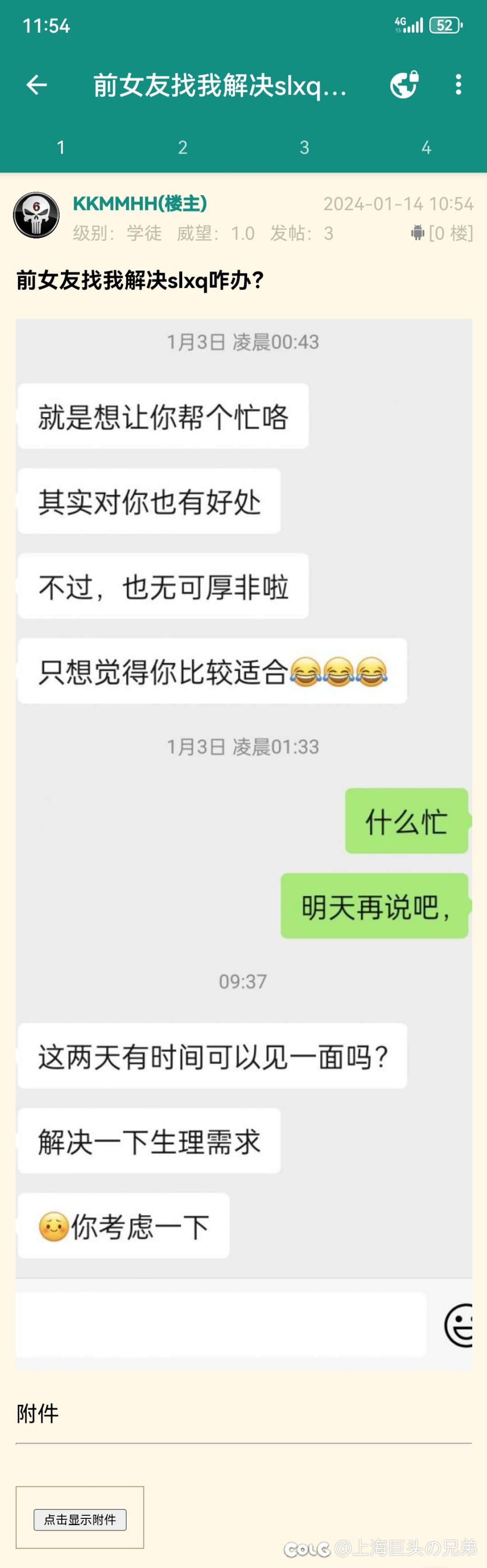The image size is (487, 1568).
Task: Open KKMMHH's skull avatar profile
Action: (37, 215)
